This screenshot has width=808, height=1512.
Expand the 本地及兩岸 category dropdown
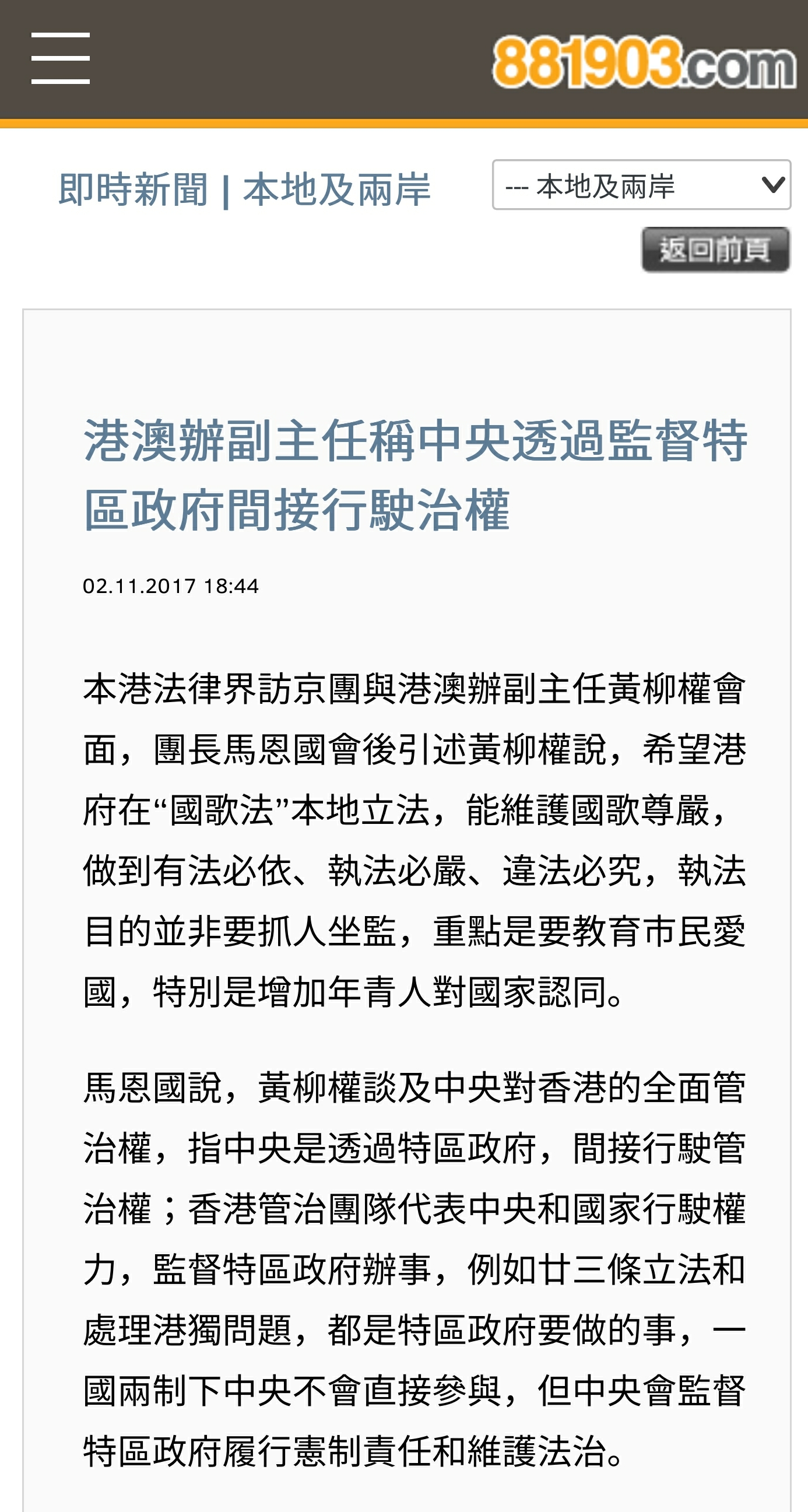[641, 185]
